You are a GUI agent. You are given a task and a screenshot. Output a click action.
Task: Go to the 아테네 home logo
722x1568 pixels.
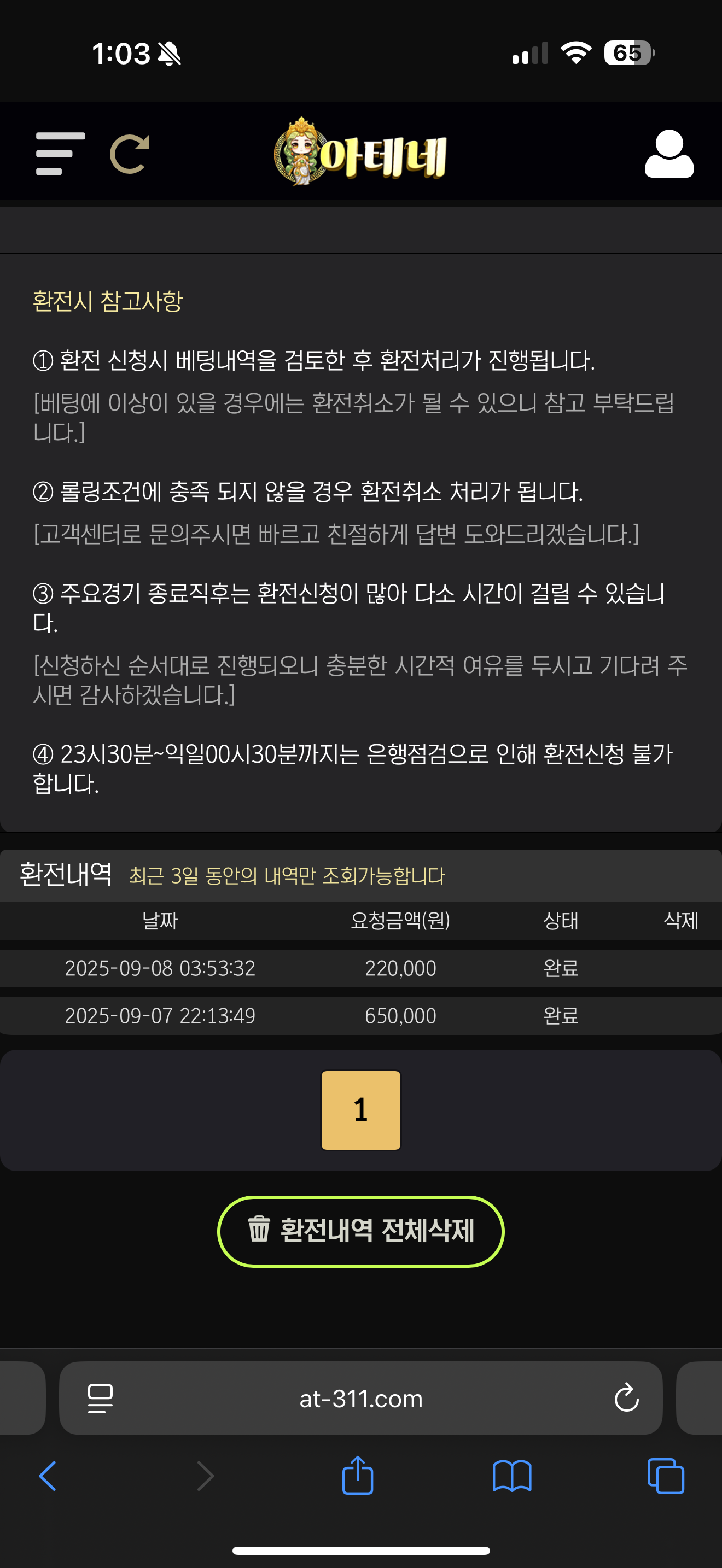tap(360, 152)
